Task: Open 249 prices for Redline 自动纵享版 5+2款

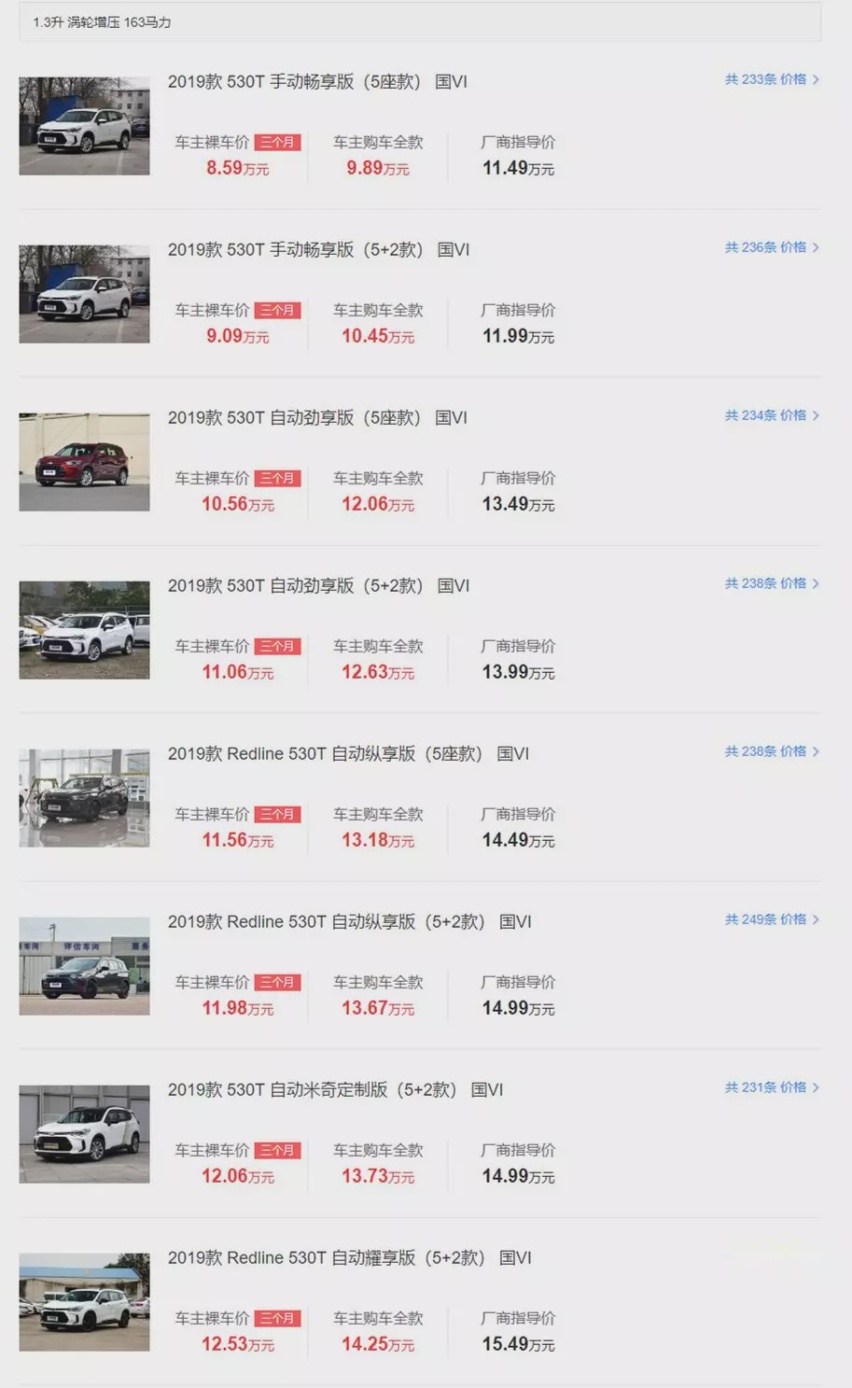Action: click(772, 919)
